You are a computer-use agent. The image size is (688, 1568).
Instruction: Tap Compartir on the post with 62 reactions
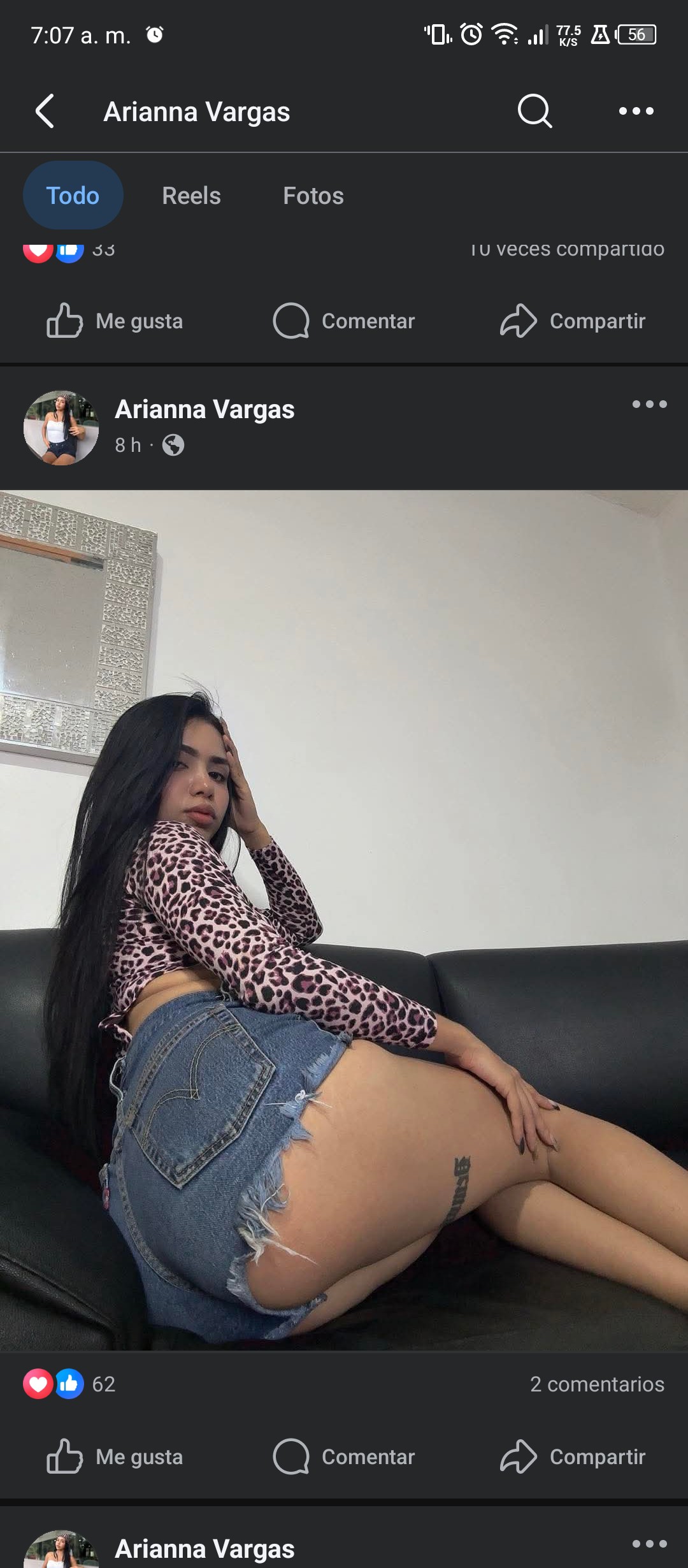tap(573, 1456)
